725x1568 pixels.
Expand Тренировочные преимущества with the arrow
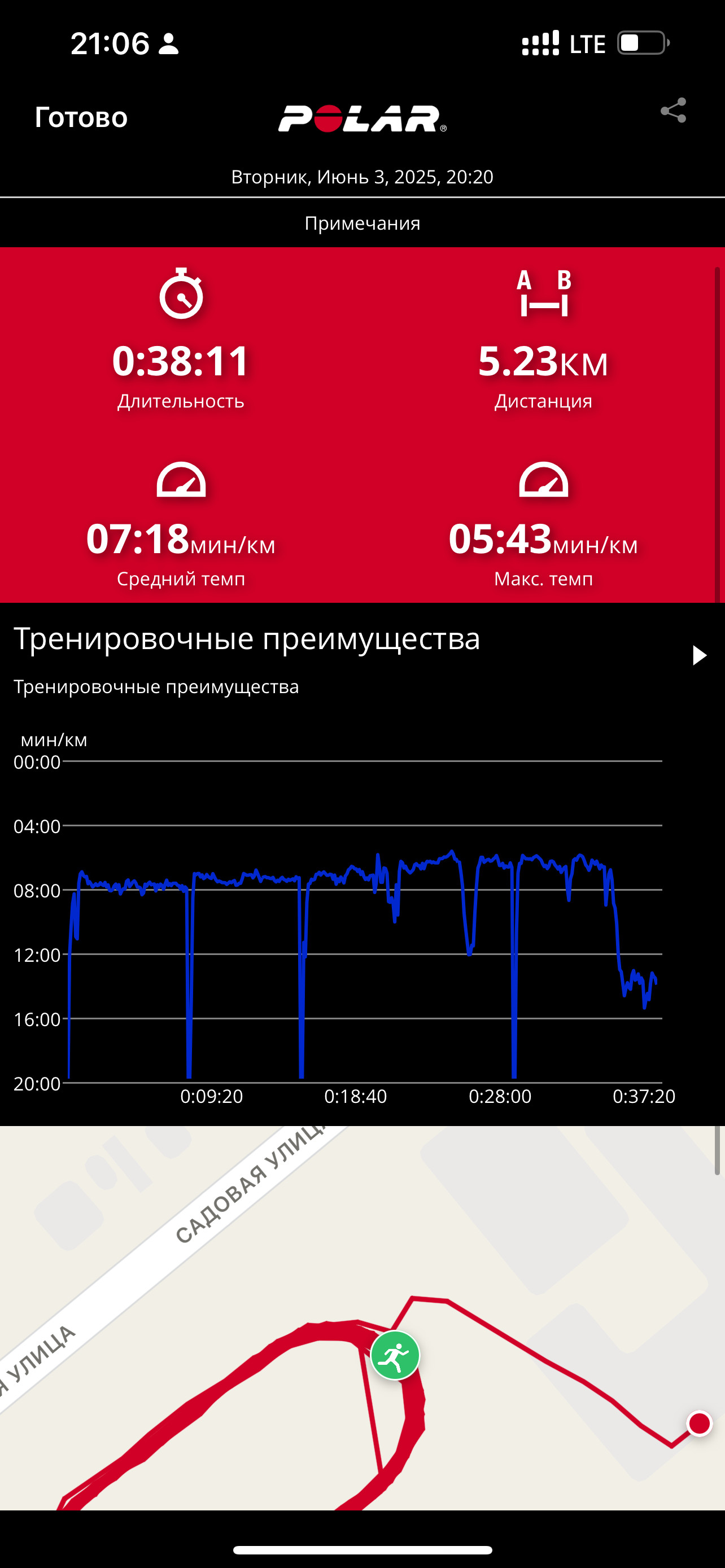(x=700, y=655)
